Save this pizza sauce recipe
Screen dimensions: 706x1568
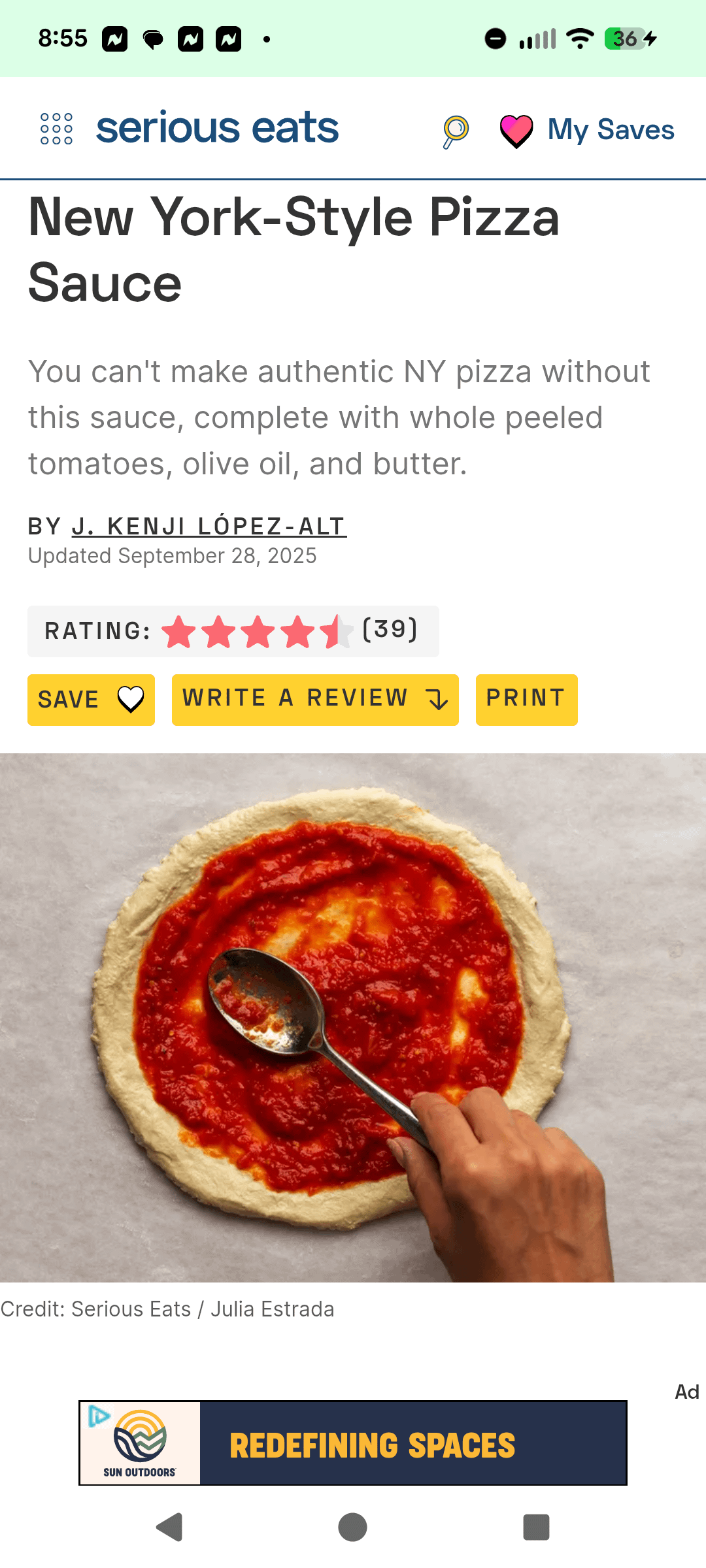(91, 700)
